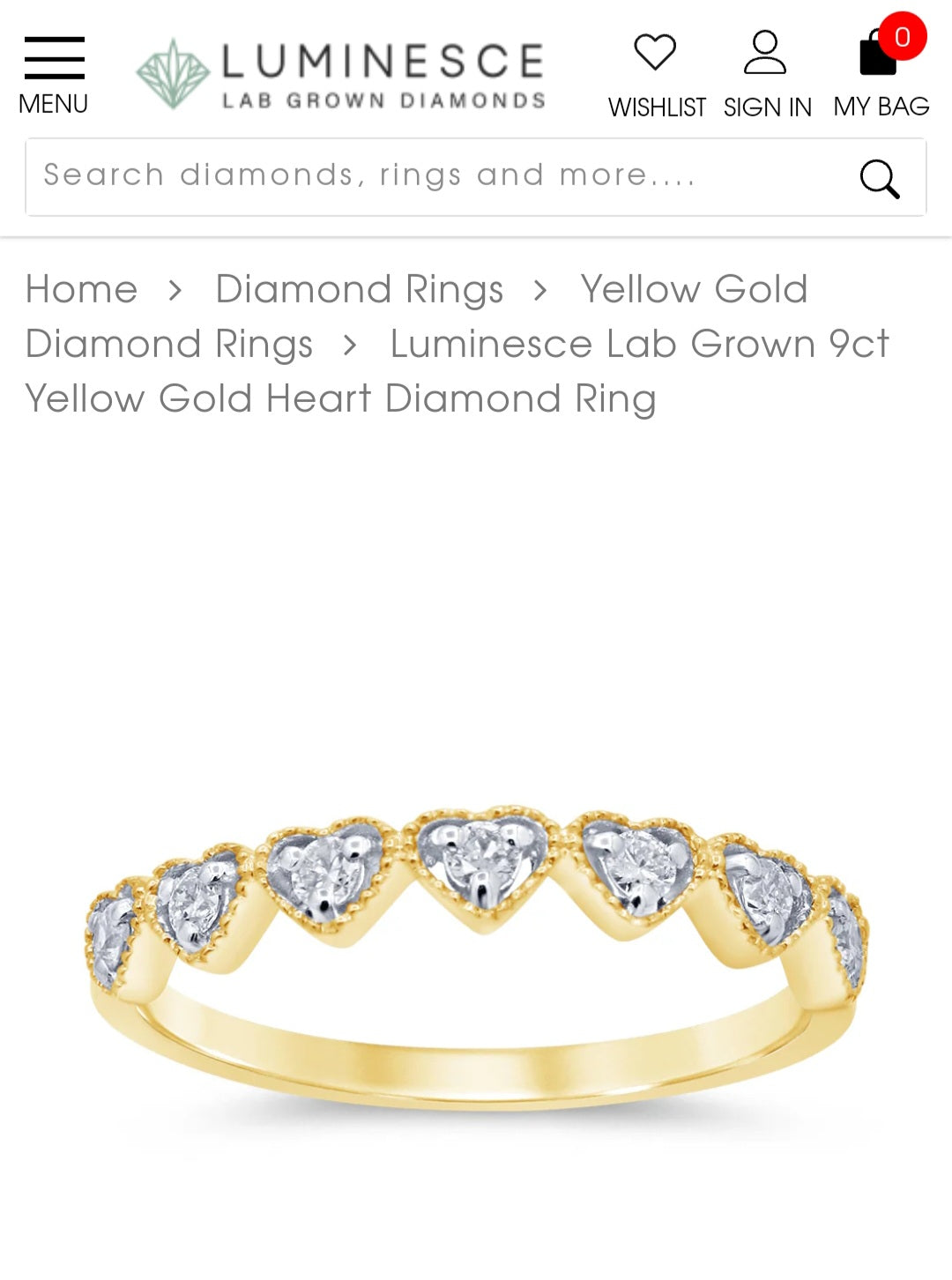
Task: Click the MY BAG text label
Action: click(880, 108)
